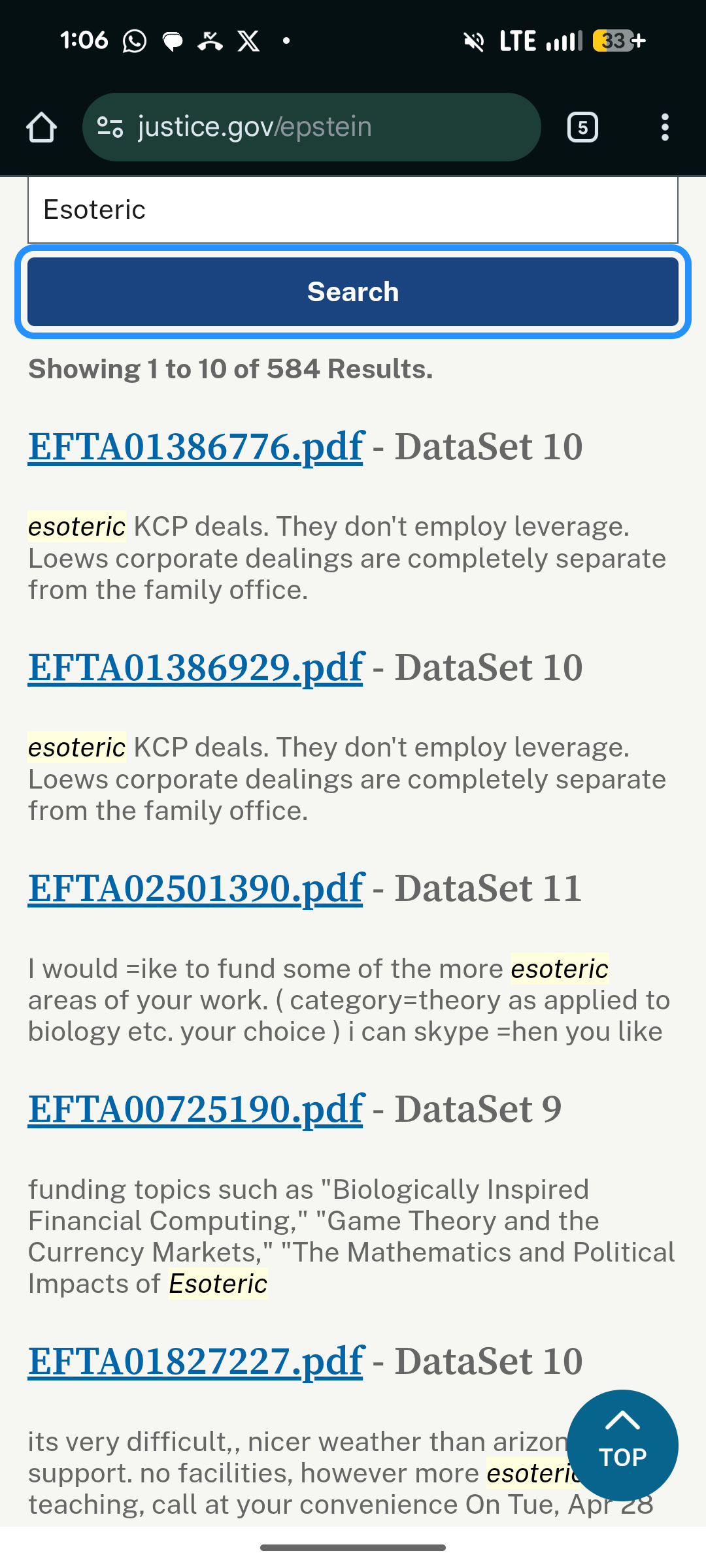Screen dimensions: 706x1568
Task: Open the EFTA01827227.pdf link
Action: 195,1362
